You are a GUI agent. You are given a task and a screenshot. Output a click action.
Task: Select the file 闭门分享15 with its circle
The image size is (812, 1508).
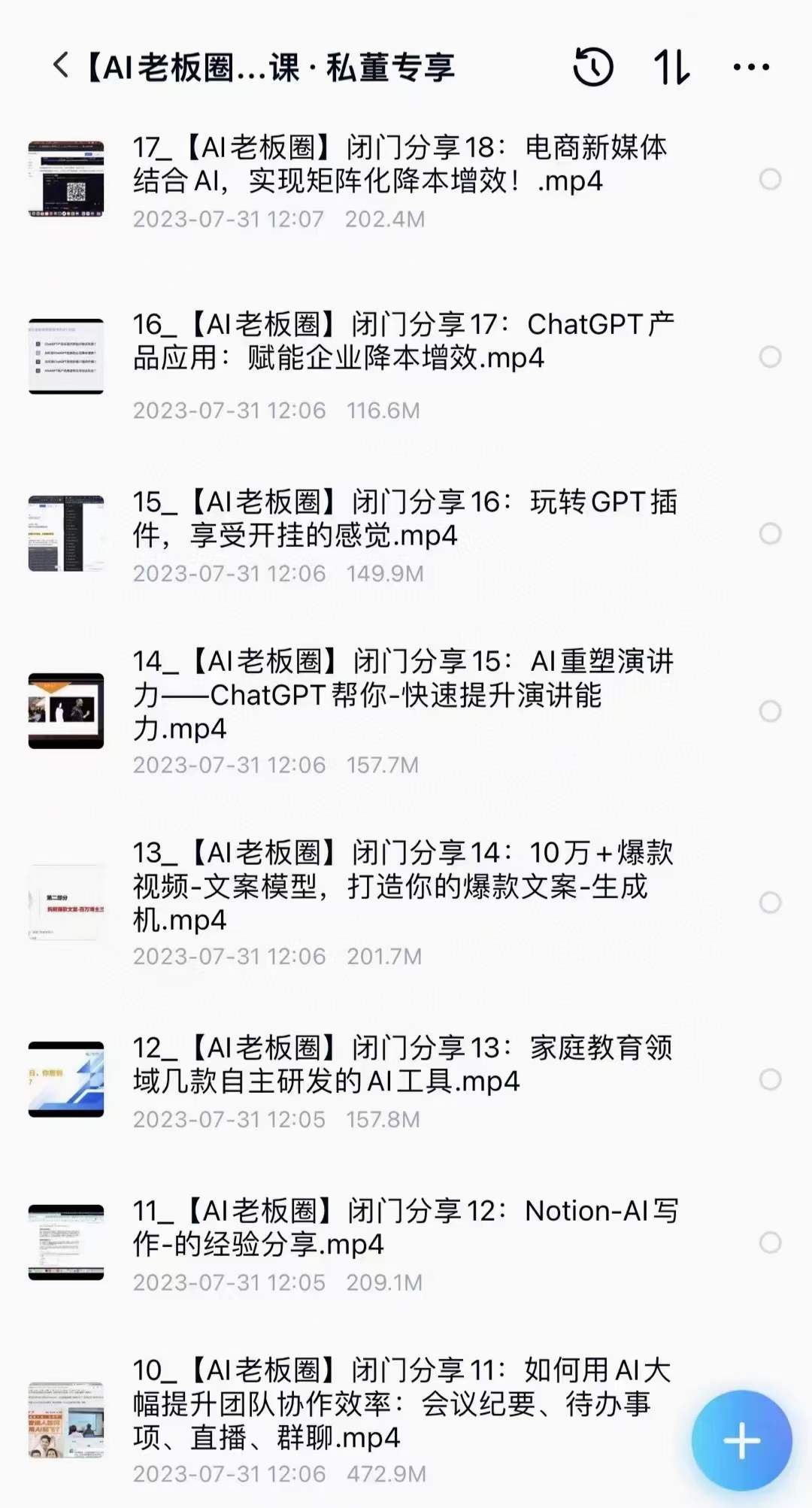[x=770, y=711]
